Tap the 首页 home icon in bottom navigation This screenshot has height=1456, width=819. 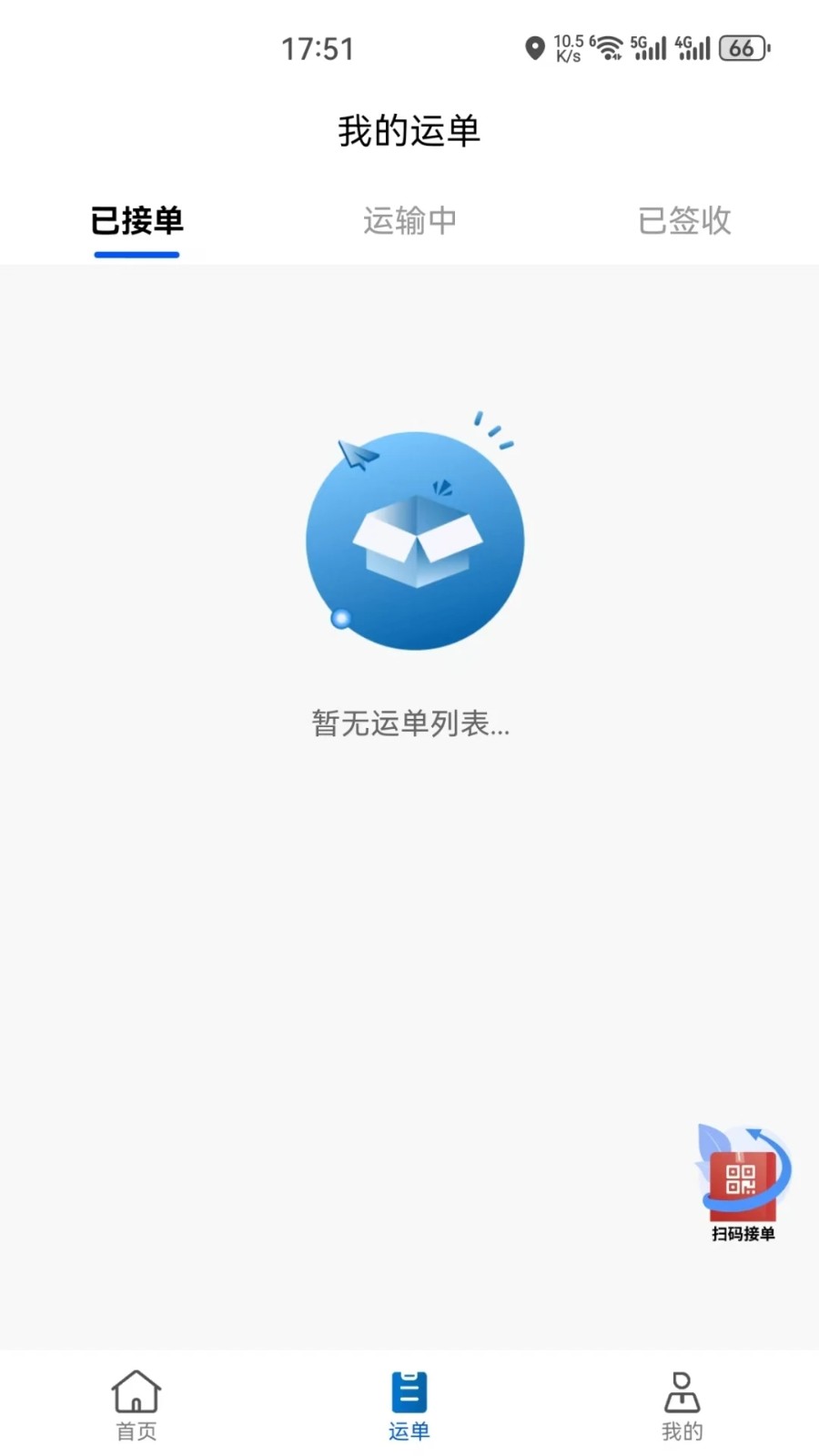pos(135,1390)
